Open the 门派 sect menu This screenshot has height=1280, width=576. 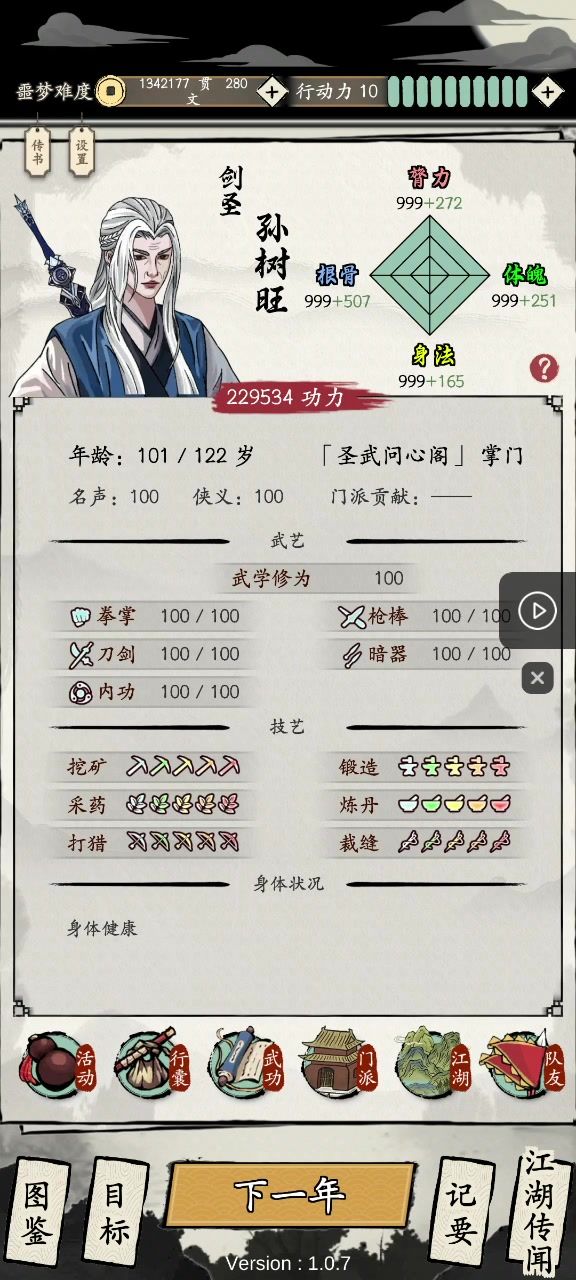click(x=339, y=1063)
